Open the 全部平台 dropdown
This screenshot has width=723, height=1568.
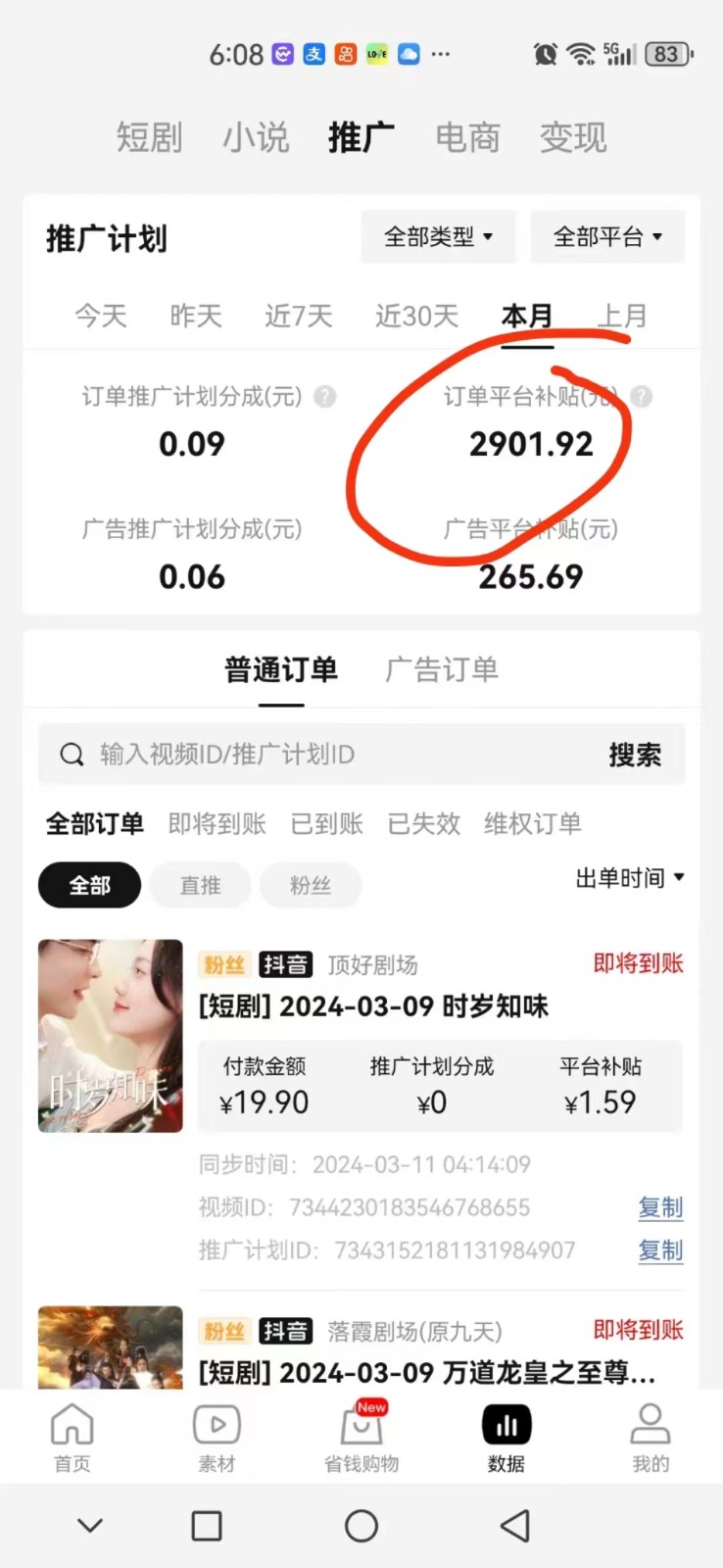[607, 236]
